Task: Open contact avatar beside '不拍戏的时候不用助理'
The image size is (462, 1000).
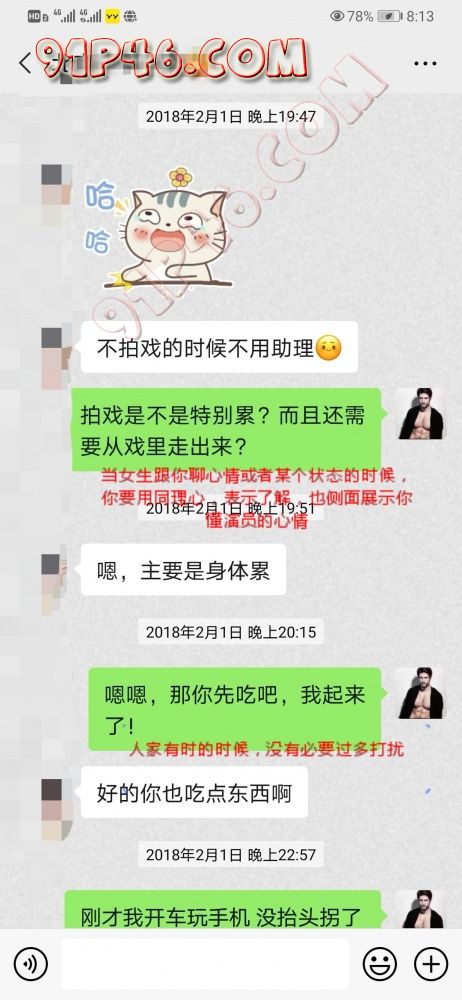Action: click(56, 357)
